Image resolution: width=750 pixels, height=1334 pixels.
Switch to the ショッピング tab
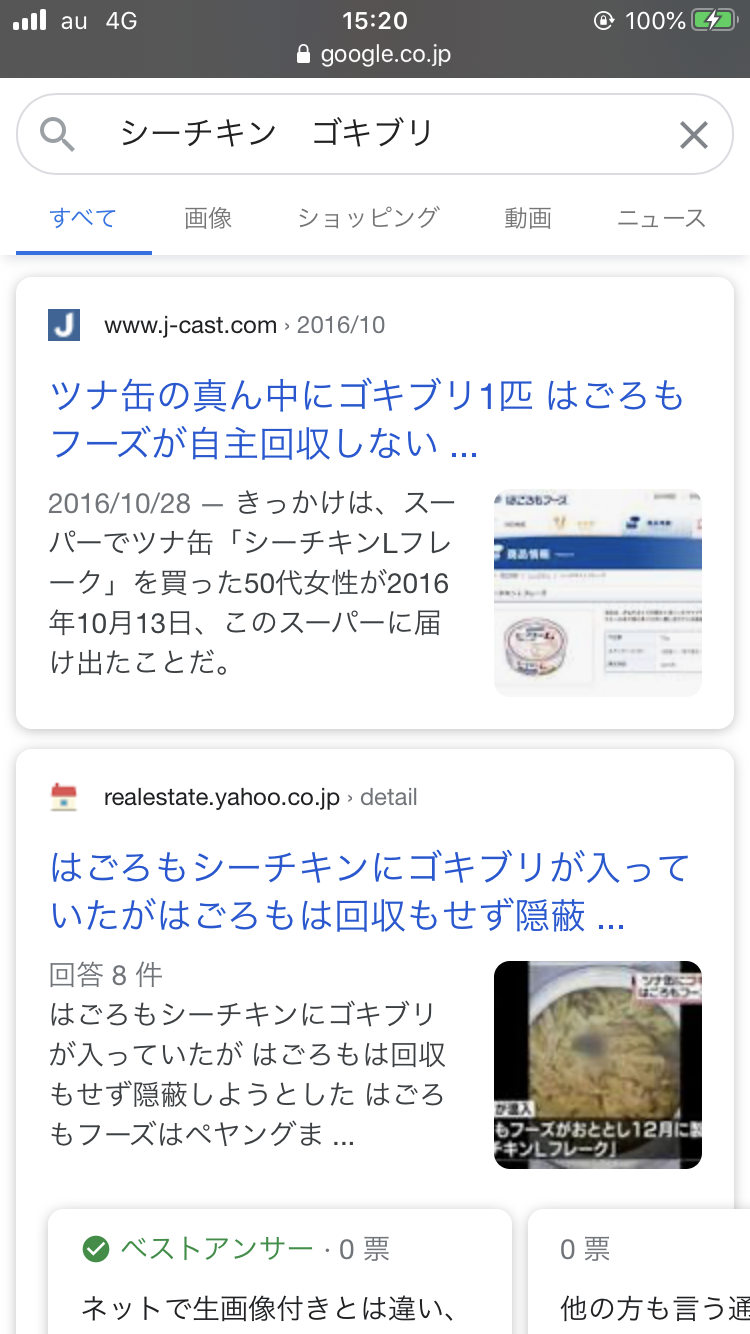(368, 218)
